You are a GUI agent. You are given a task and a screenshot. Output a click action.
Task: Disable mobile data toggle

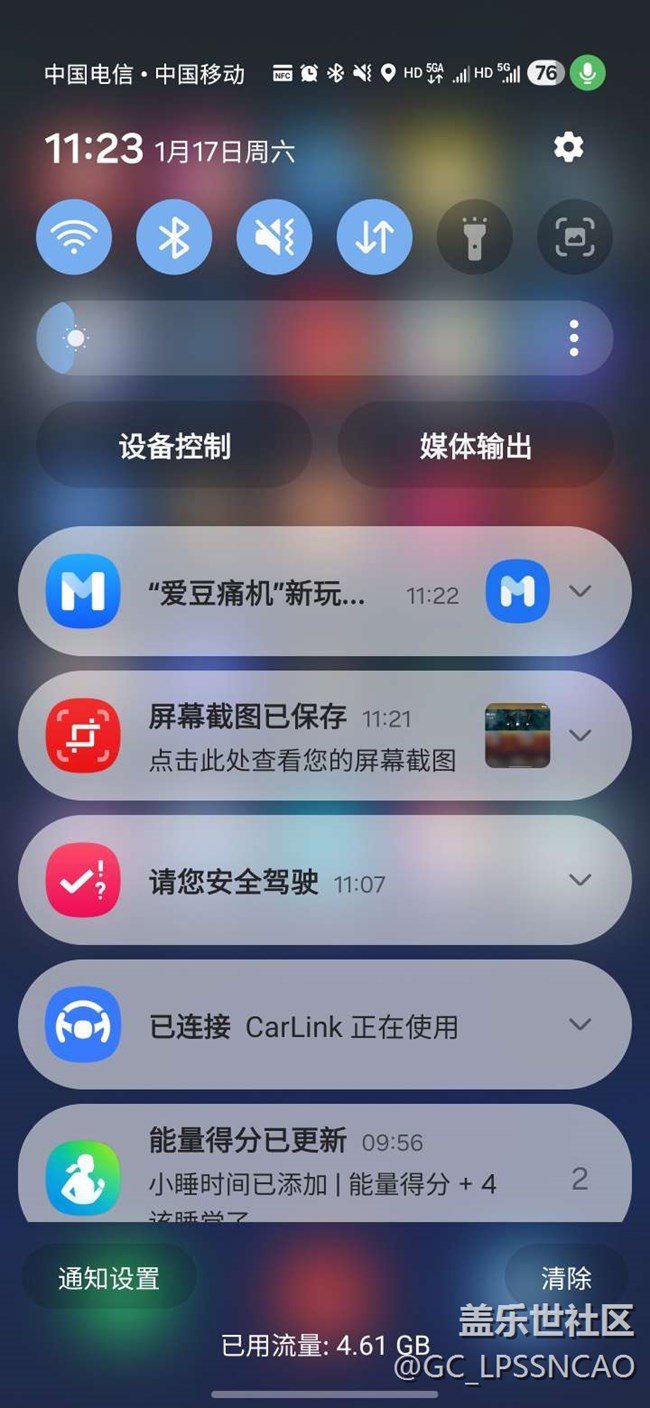374,237
